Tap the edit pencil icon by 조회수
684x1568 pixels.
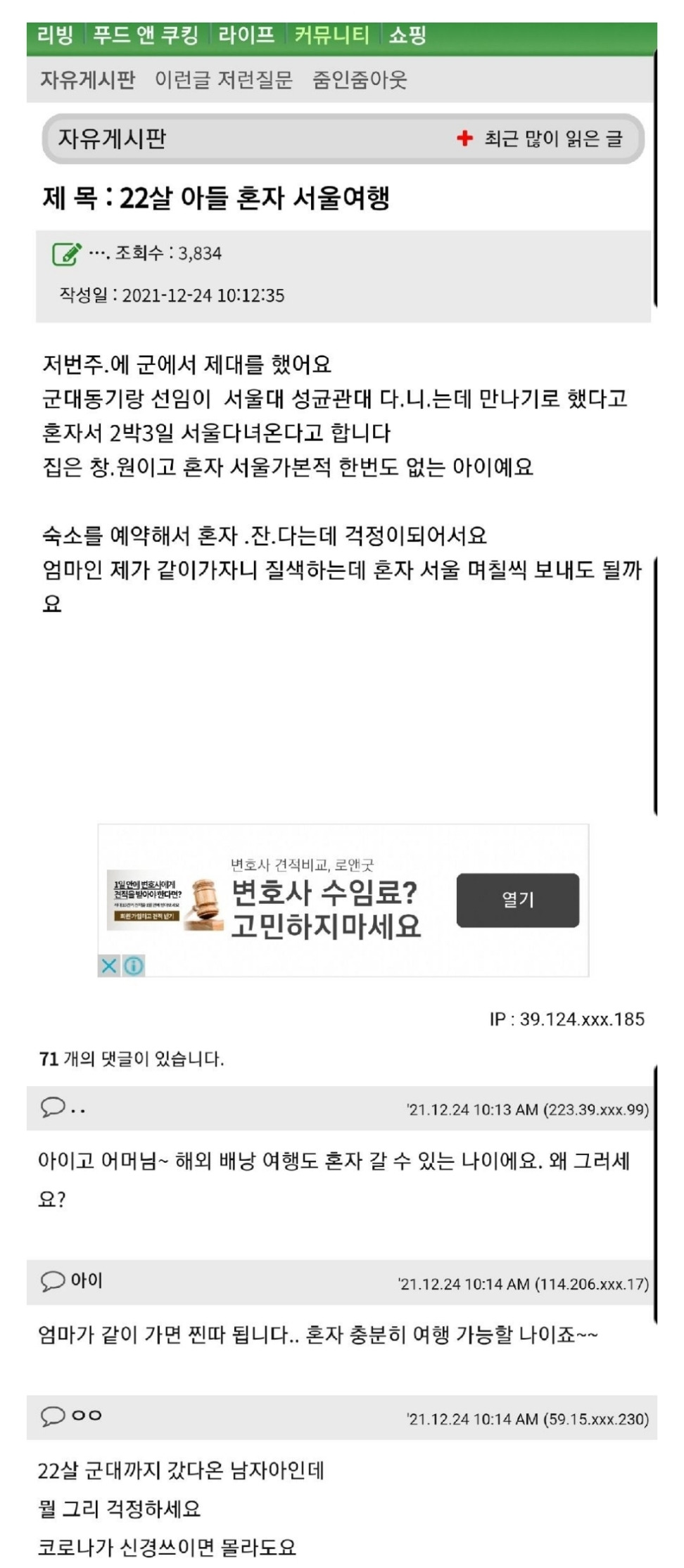(x=67, y=253)
